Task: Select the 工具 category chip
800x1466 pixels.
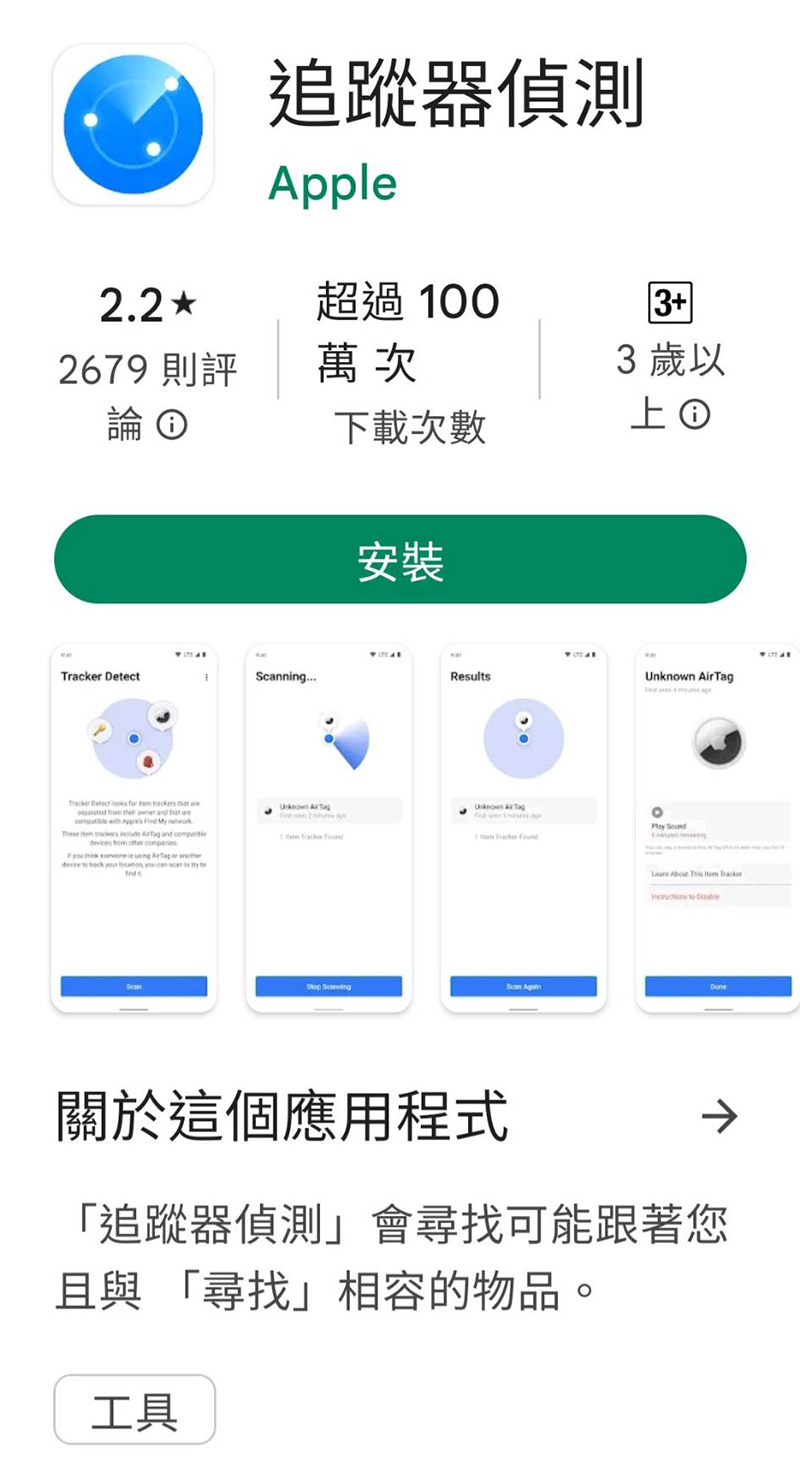Action: pyautogui.click(x=134, y=1410)
